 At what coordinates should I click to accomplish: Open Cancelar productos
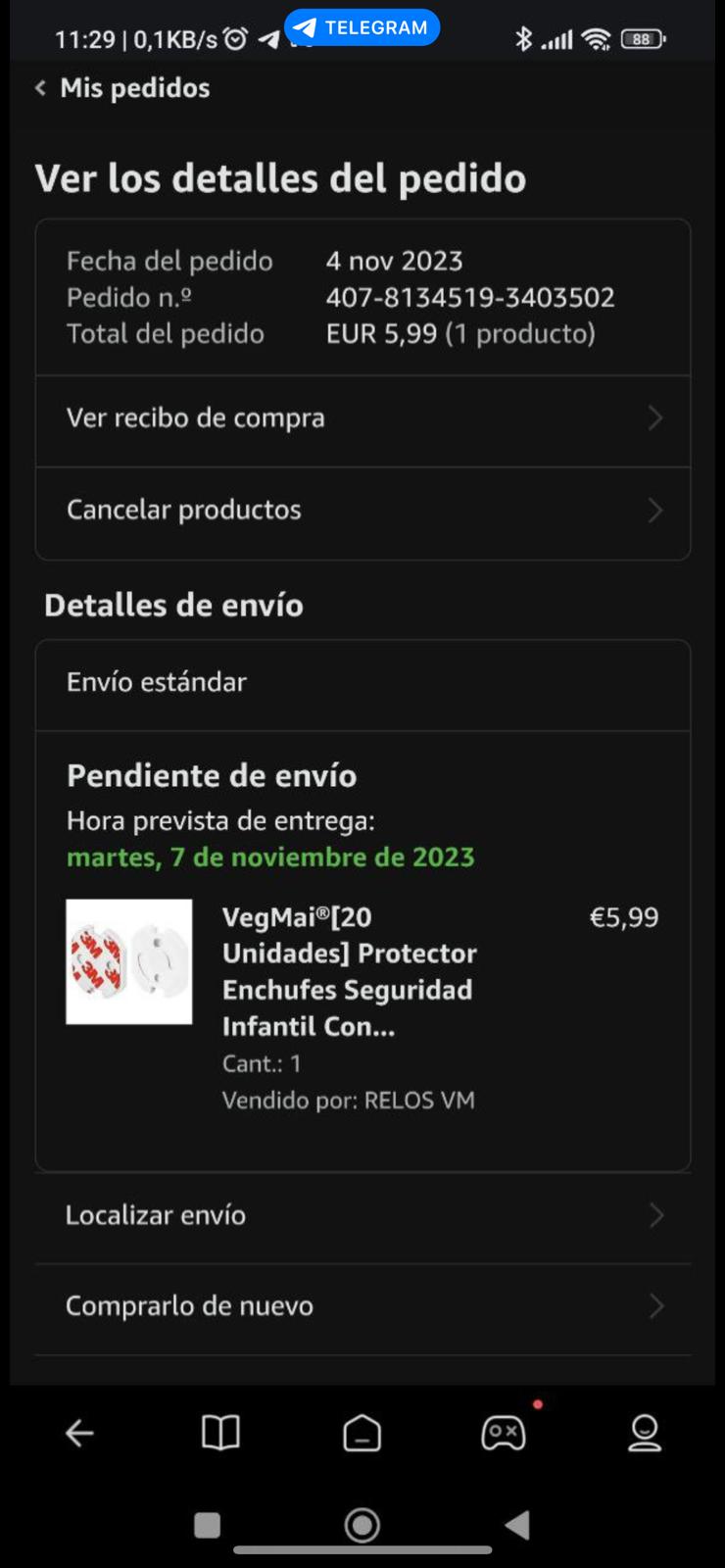click(362, 511)
